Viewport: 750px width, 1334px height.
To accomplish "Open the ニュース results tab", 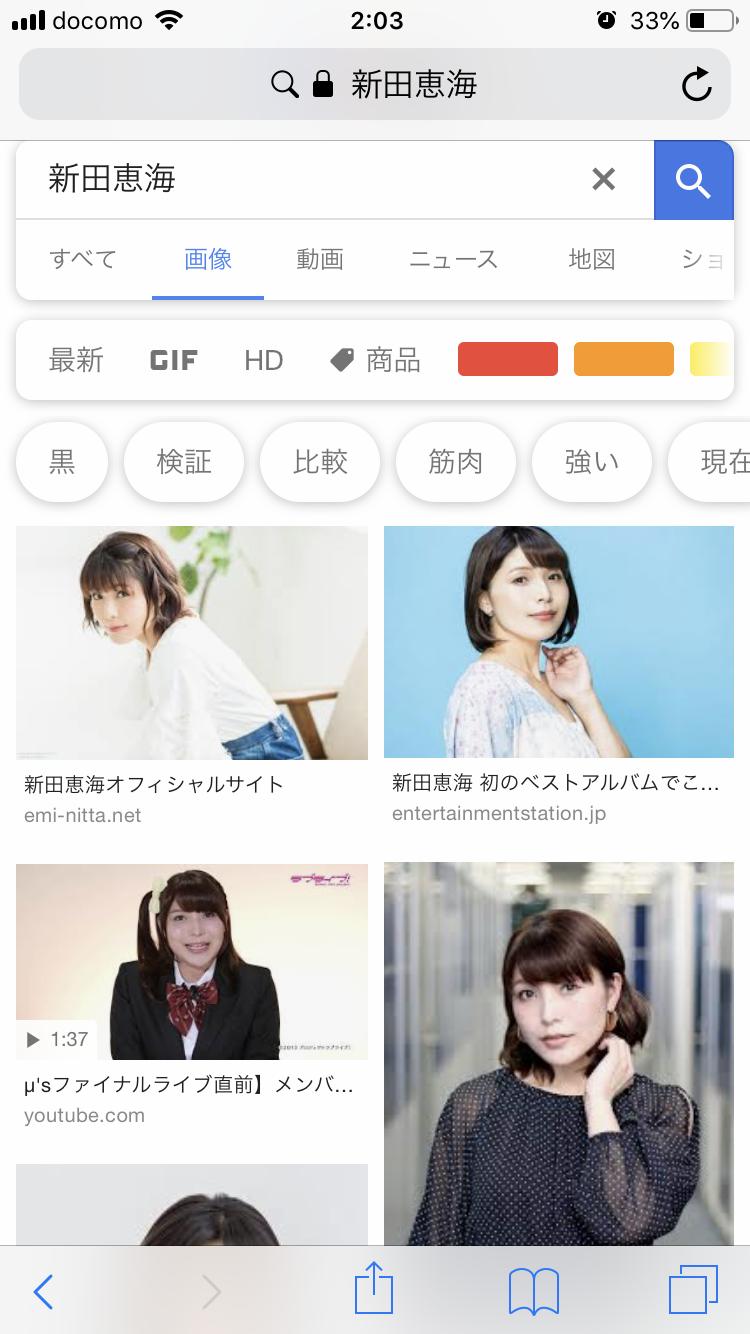I will 454,259.
